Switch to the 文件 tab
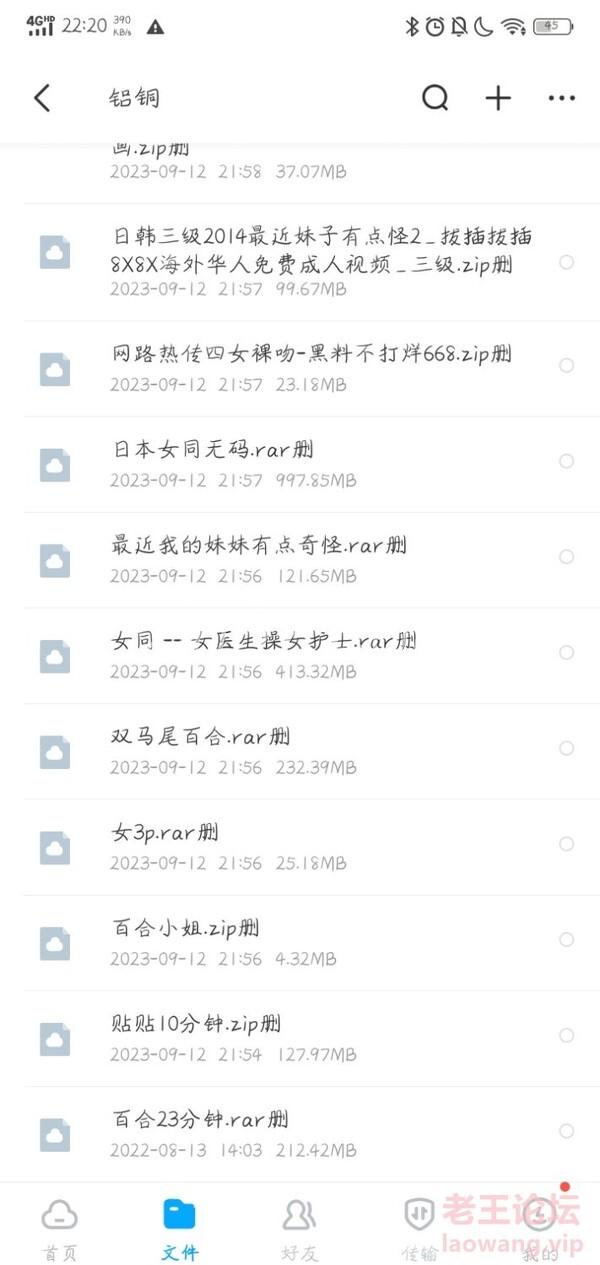Viewport: 600px width, 1265px height. 180,1229
